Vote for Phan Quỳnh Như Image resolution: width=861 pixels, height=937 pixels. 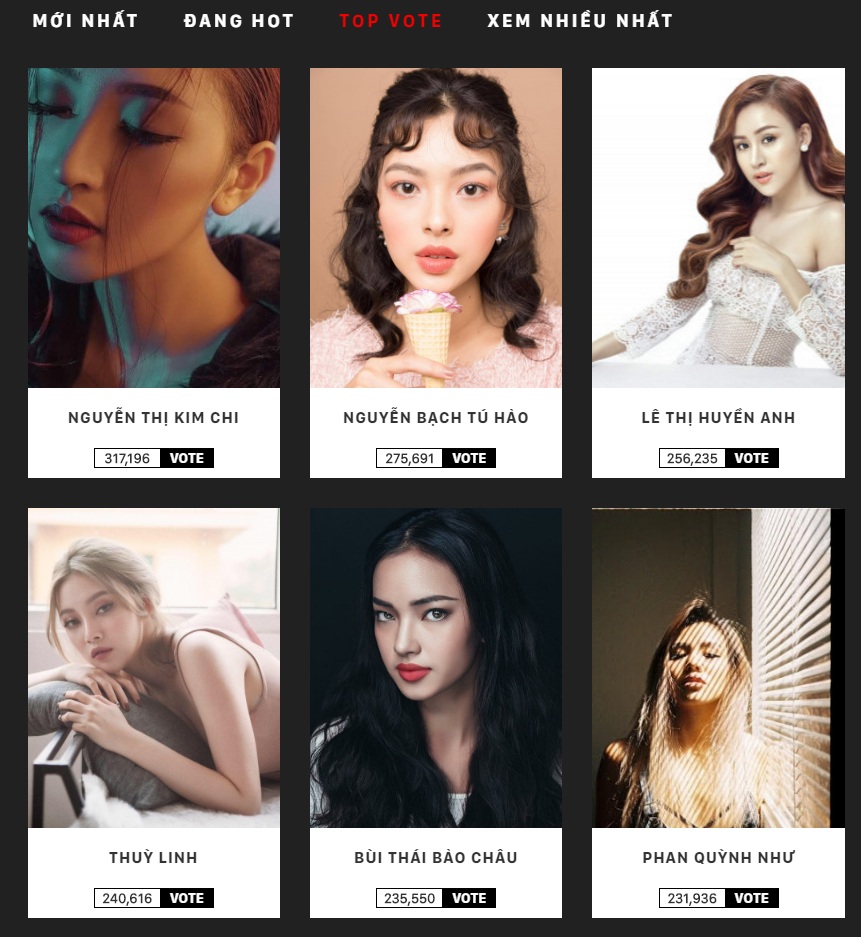pyautogui.click(x=751, y=898)
